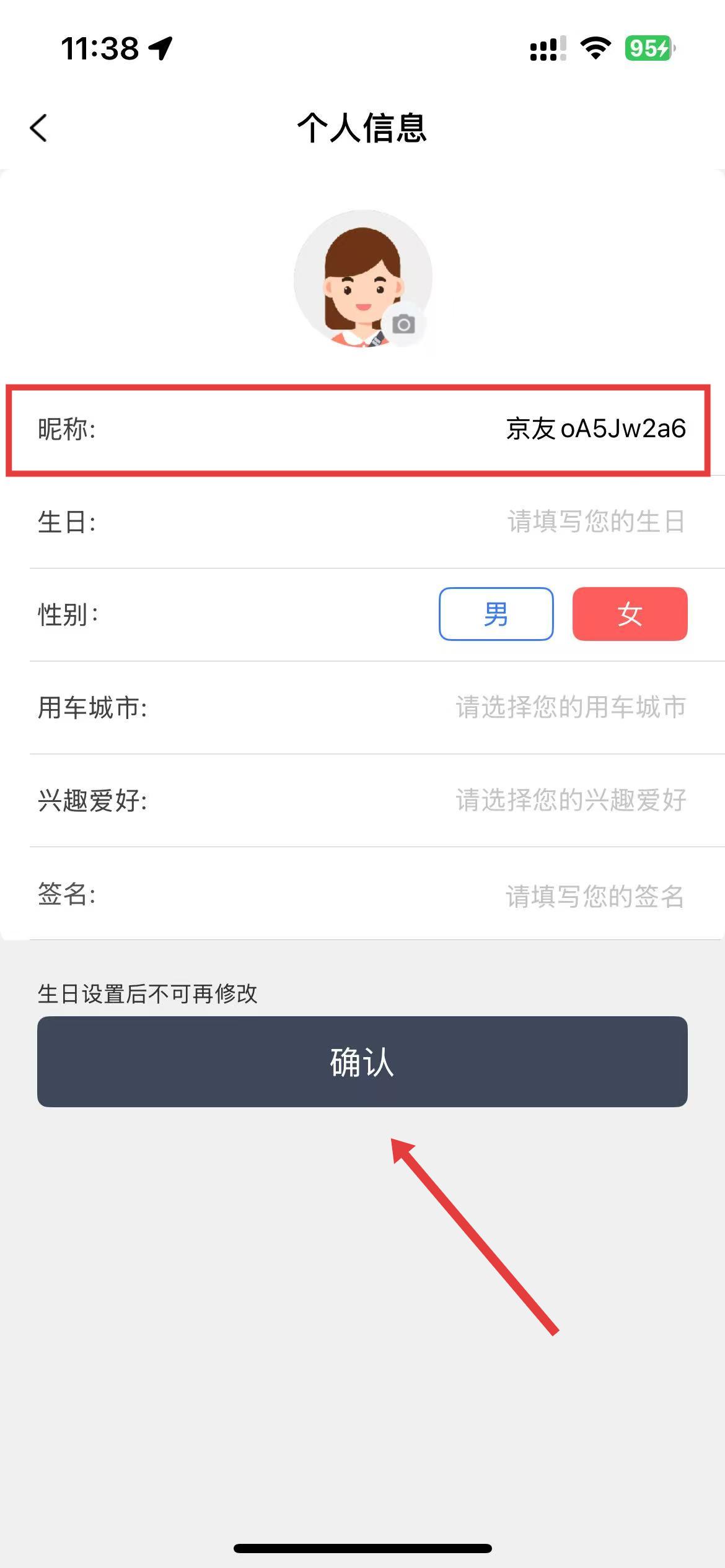725x1568 pixels.
Task: Select 男 as gender
Action: click(496, 614)
